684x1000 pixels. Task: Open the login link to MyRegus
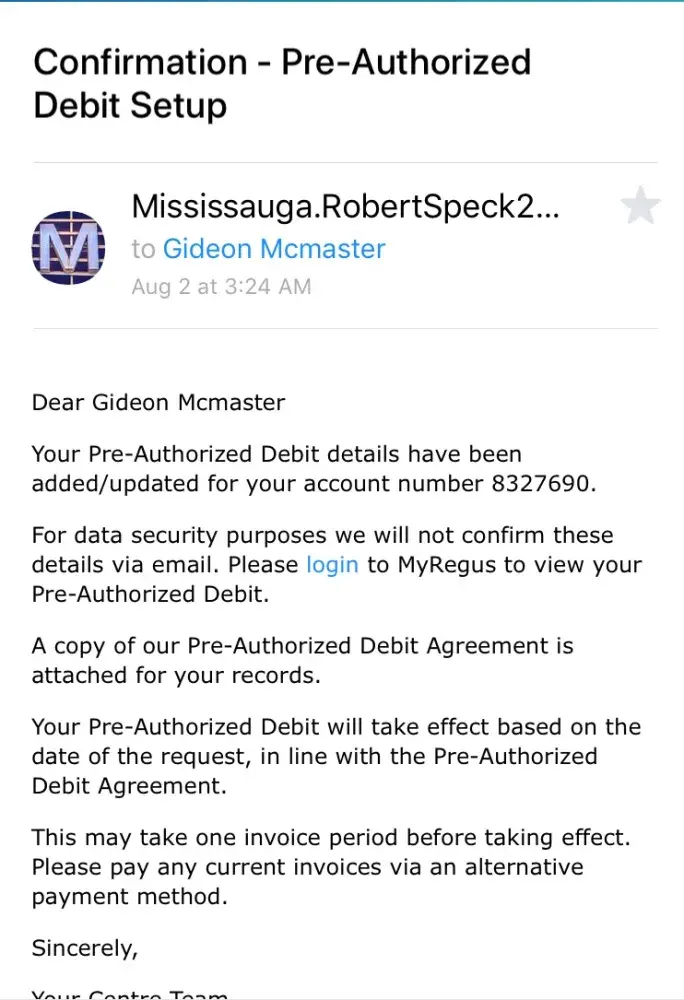332,565
